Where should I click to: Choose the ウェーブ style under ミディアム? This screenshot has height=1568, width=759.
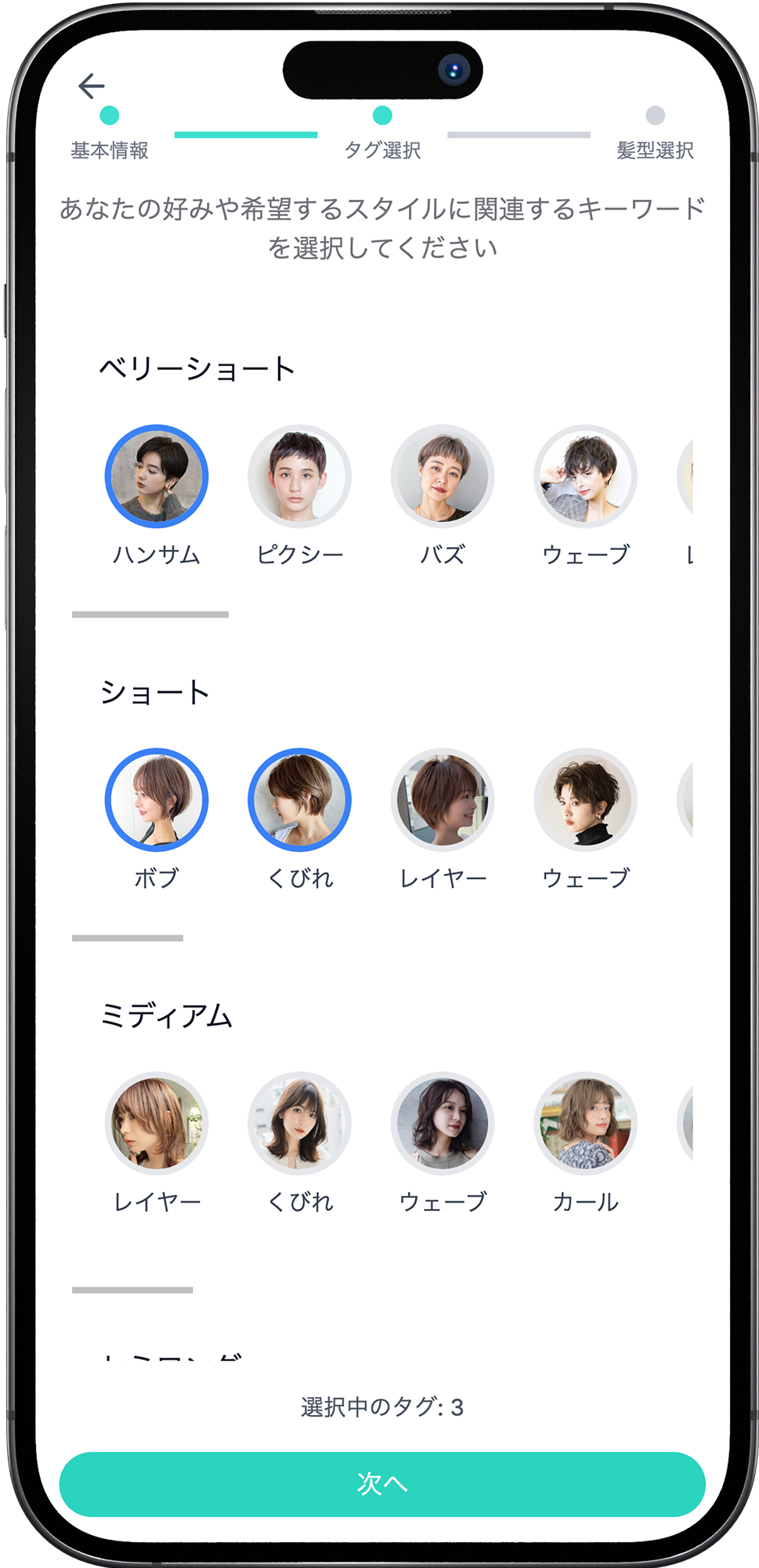[x=442, y=1124]
